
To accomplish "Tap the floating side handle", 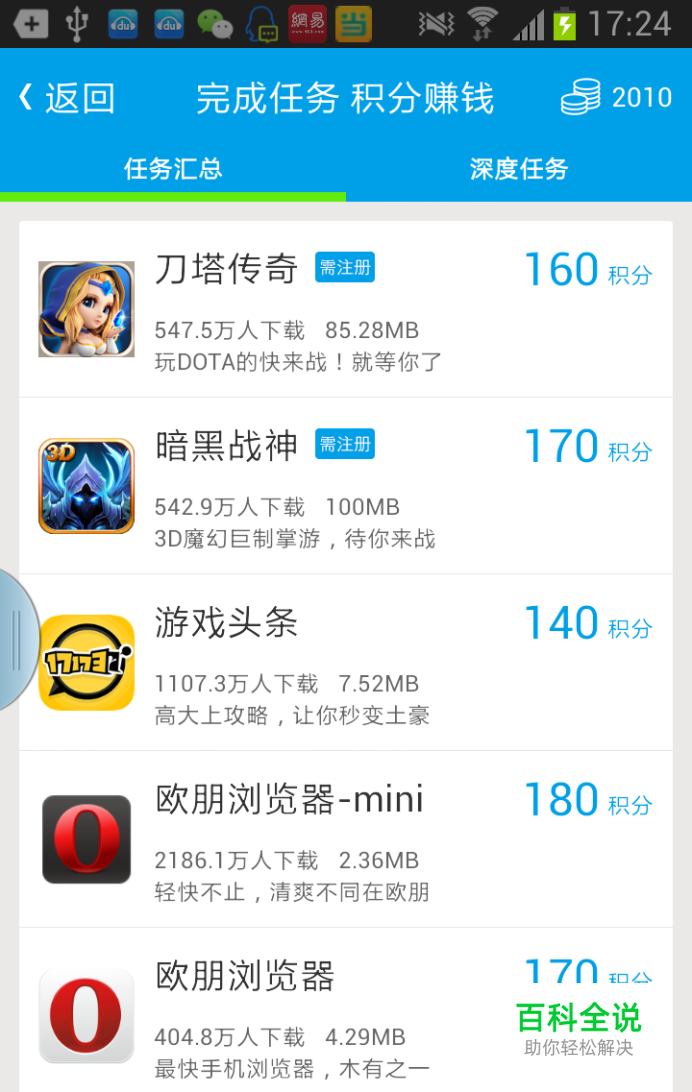I will click(x=17, y=640).
